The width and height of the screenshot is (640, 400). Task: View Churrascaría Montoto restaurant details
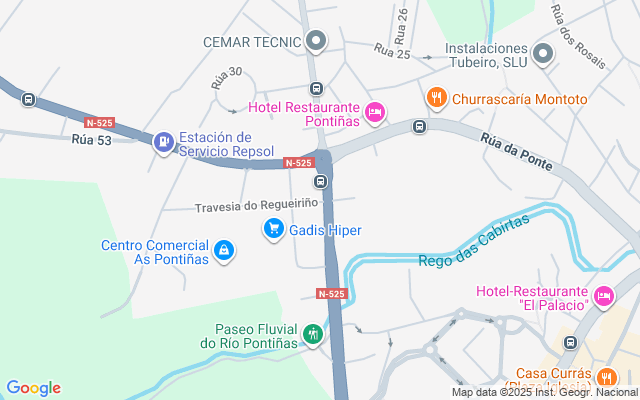click(436, 98)
